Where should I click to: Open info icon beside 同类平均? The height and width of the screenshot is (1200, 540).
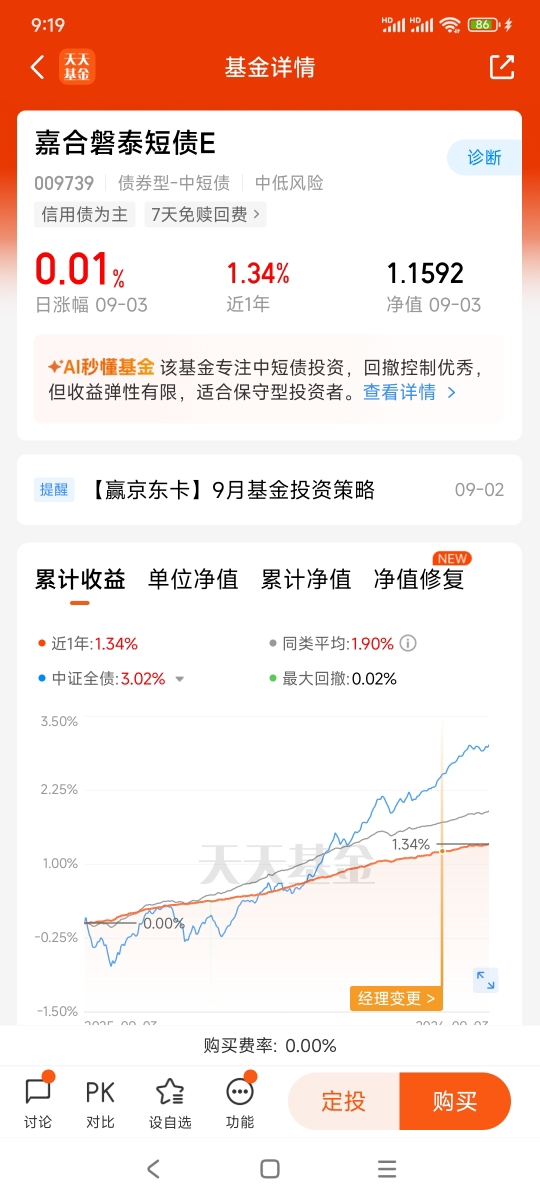coord(408,644)
